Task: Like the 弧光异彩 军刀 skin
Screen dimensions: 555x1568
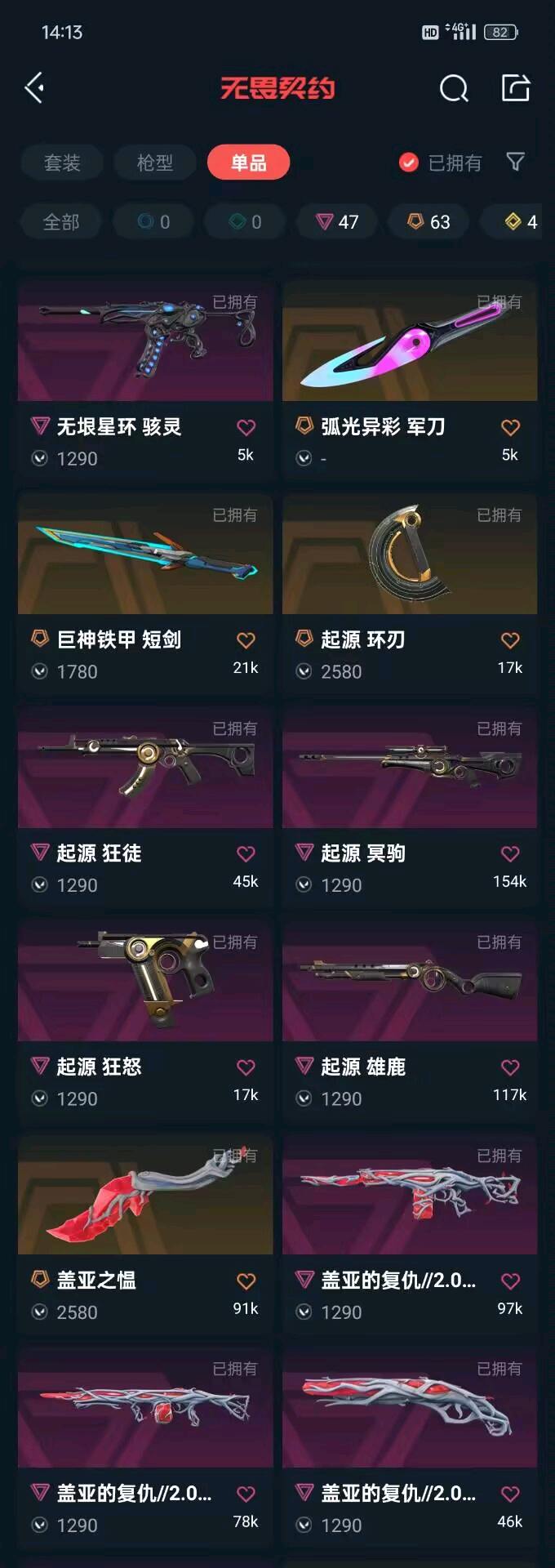Action: click(x=510, y=427)
